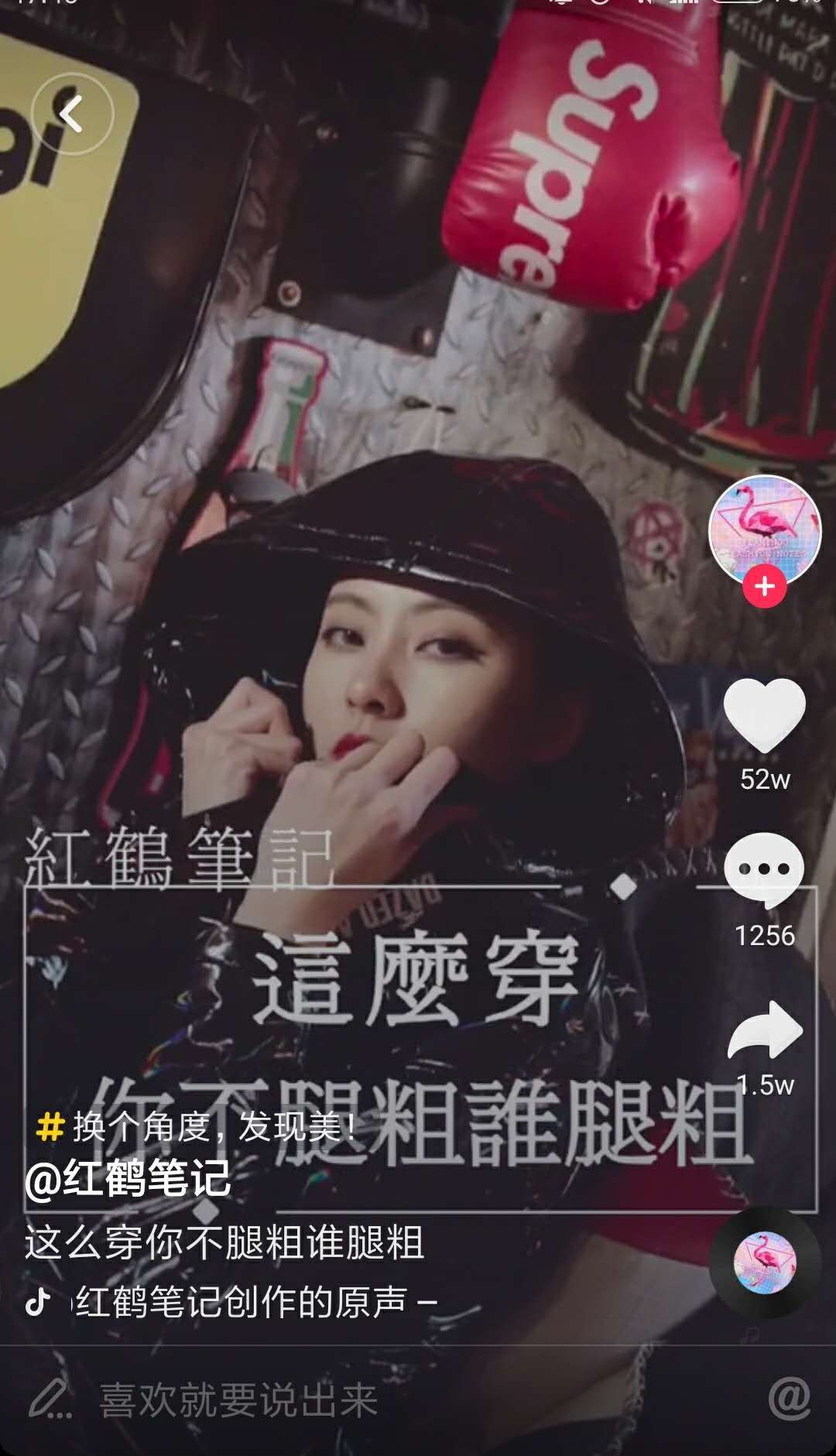Open the @红鹤笔记 username link
Viewport: 836px width, 1456px height.
click(x=128, y=1179)
